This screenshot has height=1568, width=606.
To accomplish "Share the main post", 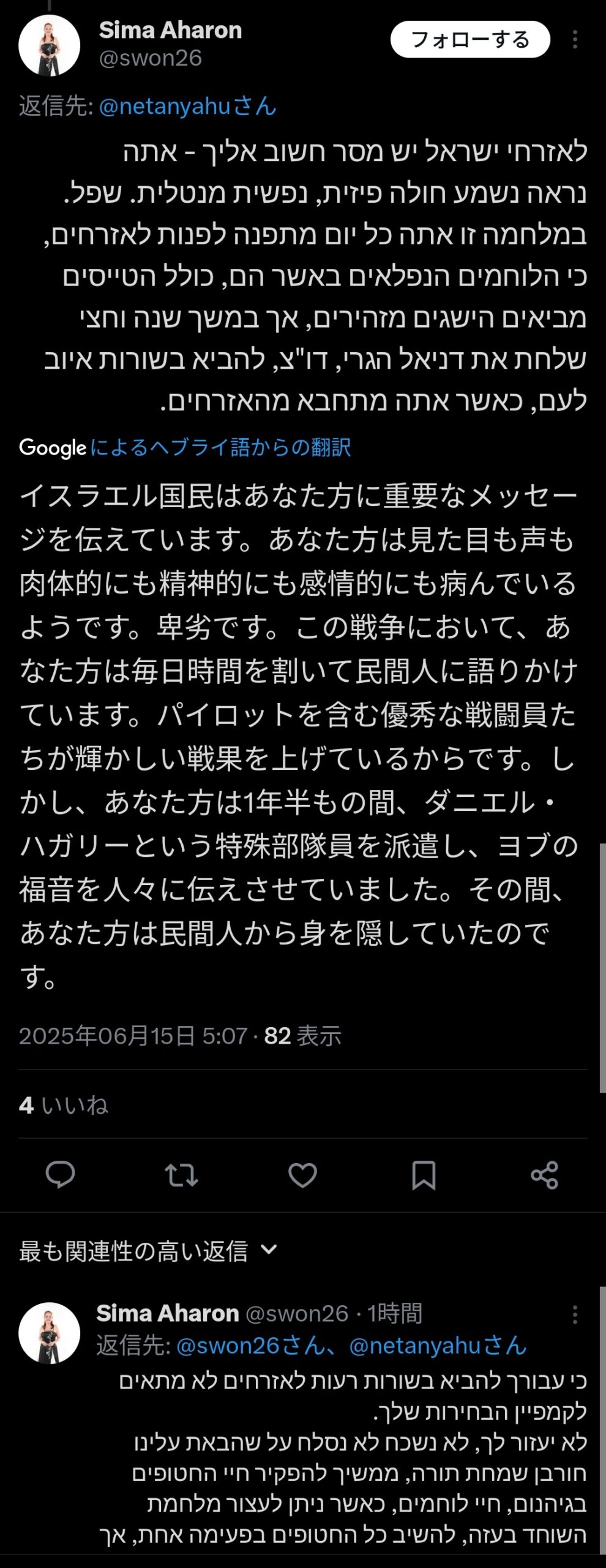I will point(544,1175).
